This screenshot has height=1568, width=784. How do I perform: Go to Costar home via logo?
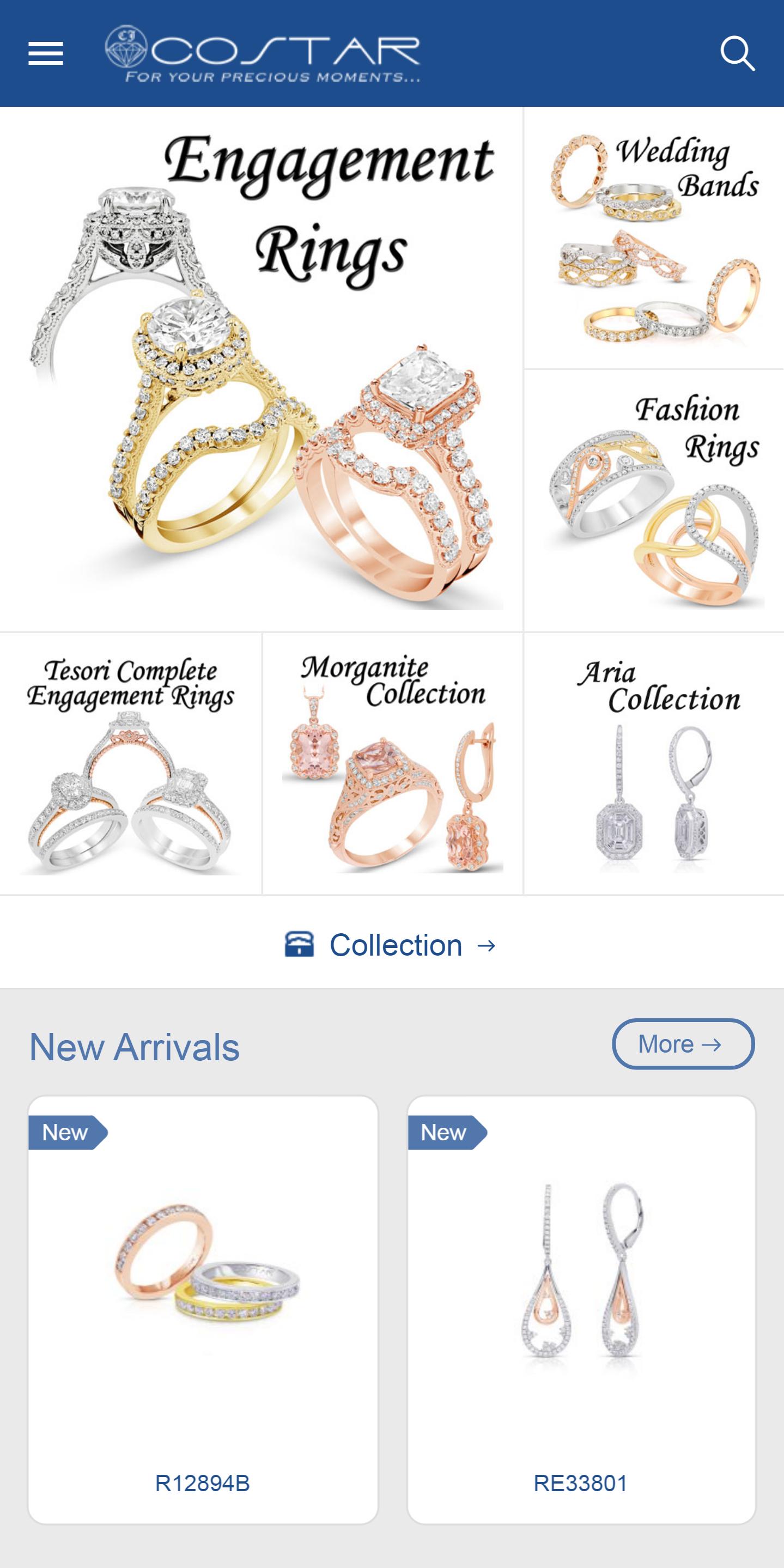click(263, 53)
